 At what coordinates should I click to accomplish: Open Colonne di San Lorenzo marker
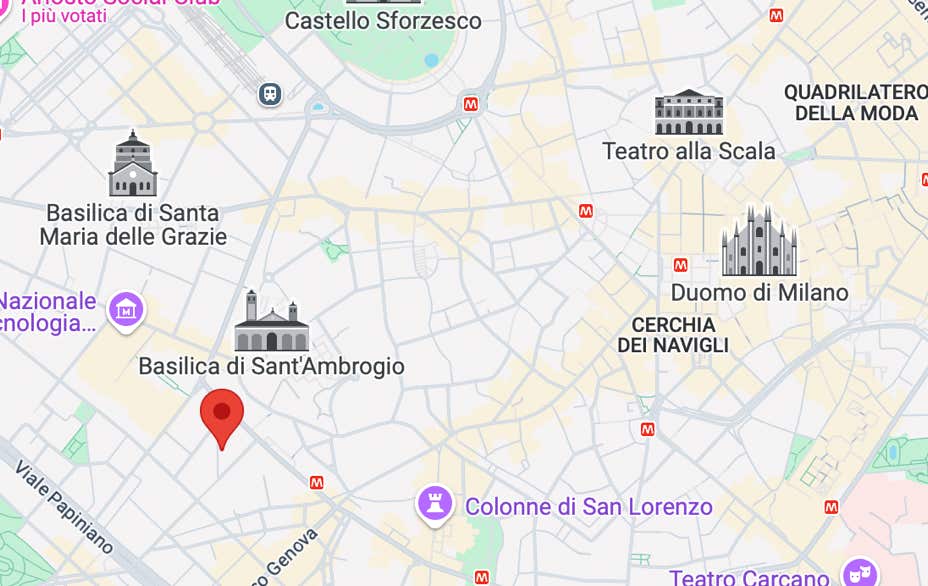434,507
